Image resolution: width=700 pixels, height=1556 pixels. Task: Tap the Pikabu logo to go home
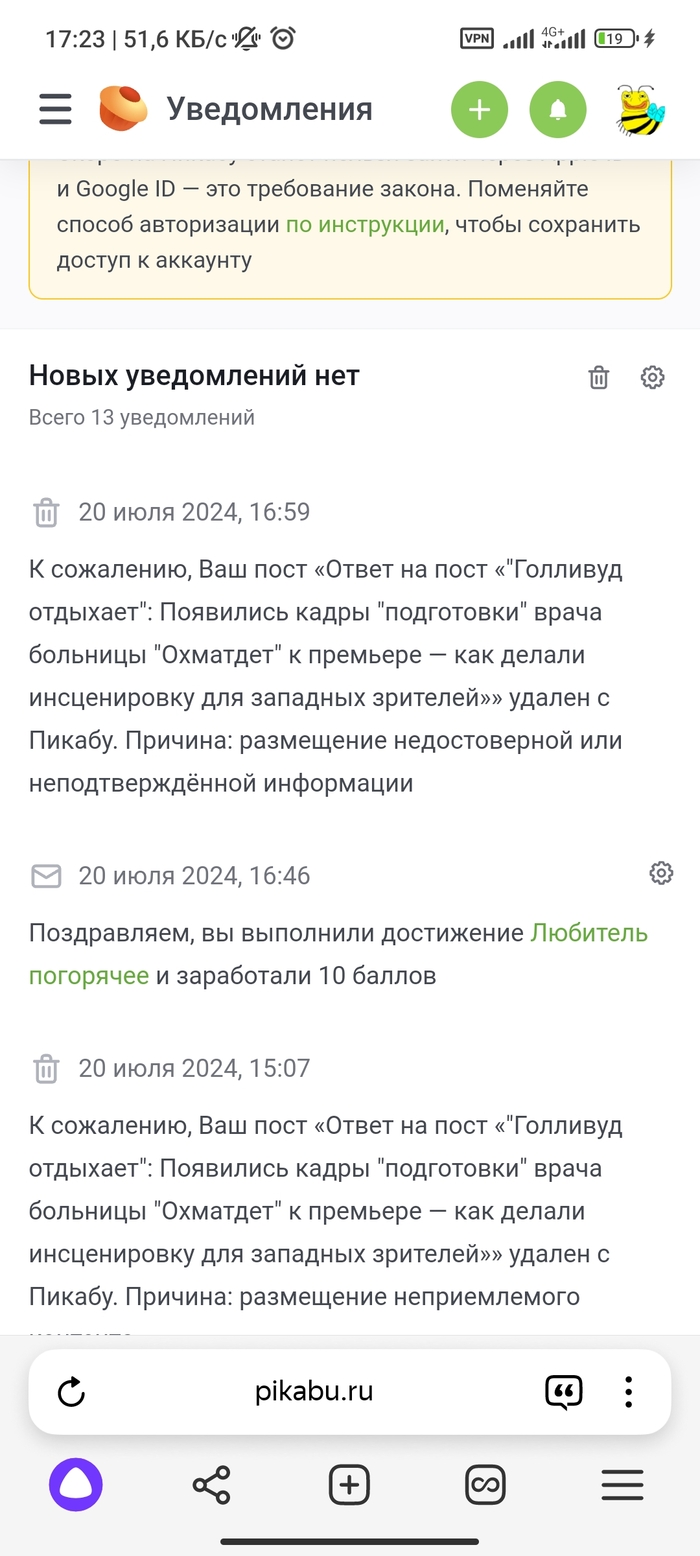tap(123, 109)
